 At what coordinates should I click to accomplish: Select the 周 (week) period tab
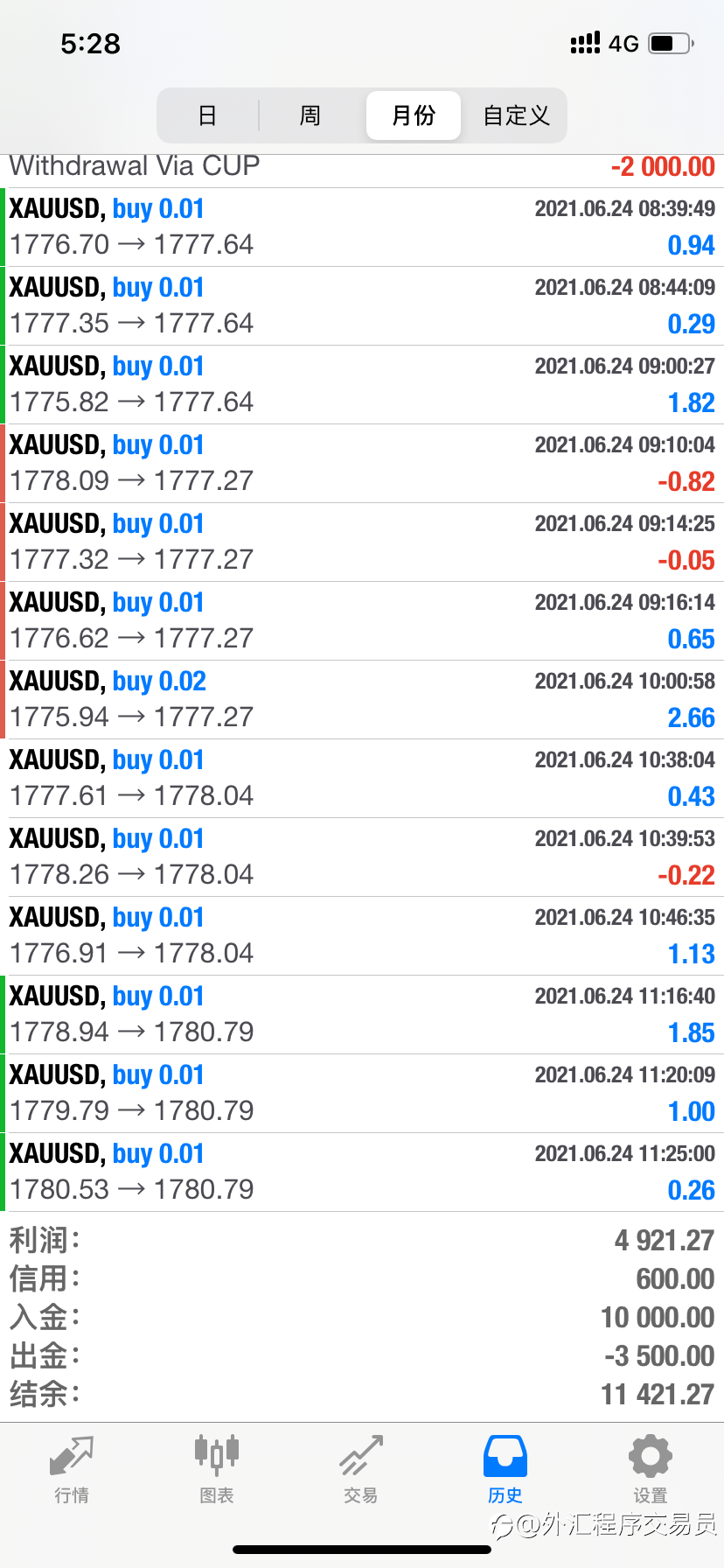click(x=310, y=115)
